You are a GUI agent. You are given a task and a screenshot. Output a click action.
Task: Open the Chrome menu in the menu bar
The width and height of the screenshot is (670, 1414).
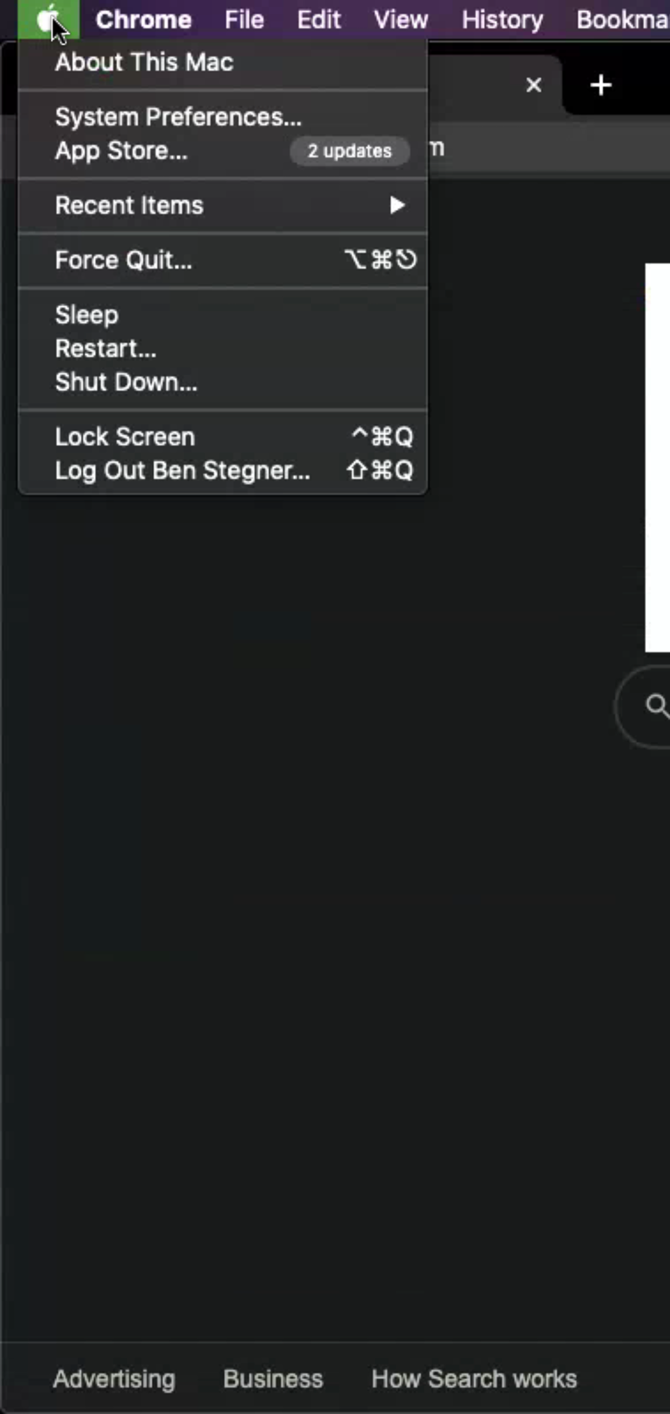click(143, 19)
